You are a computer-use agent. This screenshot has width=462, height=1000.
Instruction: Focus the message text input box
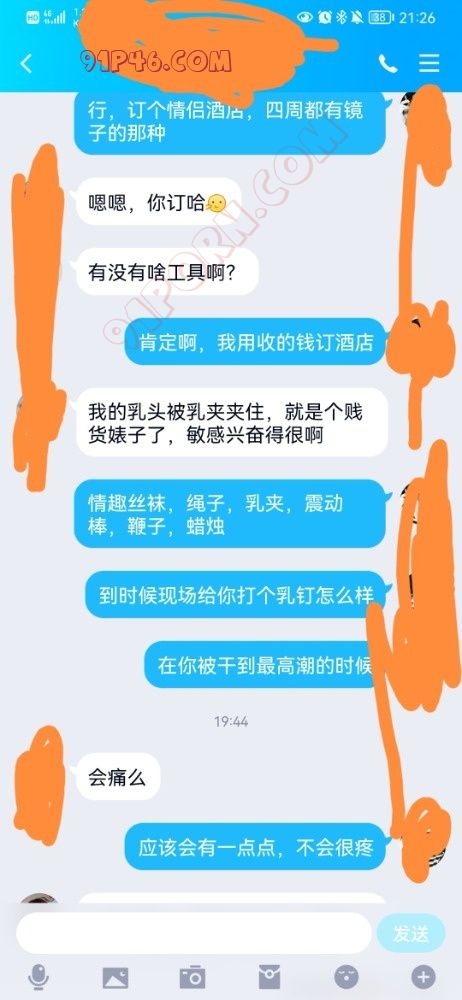pyautogui.click(x=193, y=933)
